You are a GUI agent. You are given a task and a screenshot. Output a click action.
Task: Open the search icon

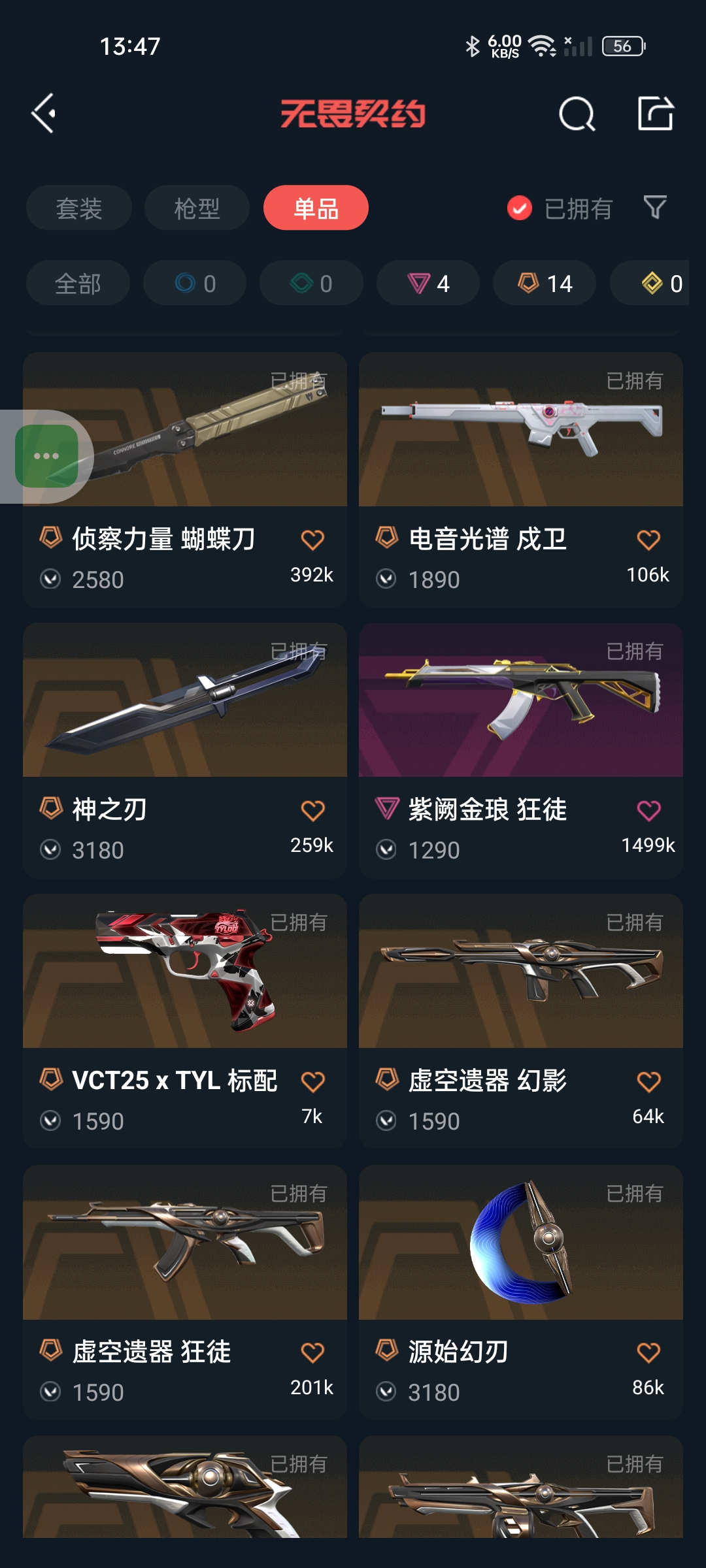[x=577, y=114]
